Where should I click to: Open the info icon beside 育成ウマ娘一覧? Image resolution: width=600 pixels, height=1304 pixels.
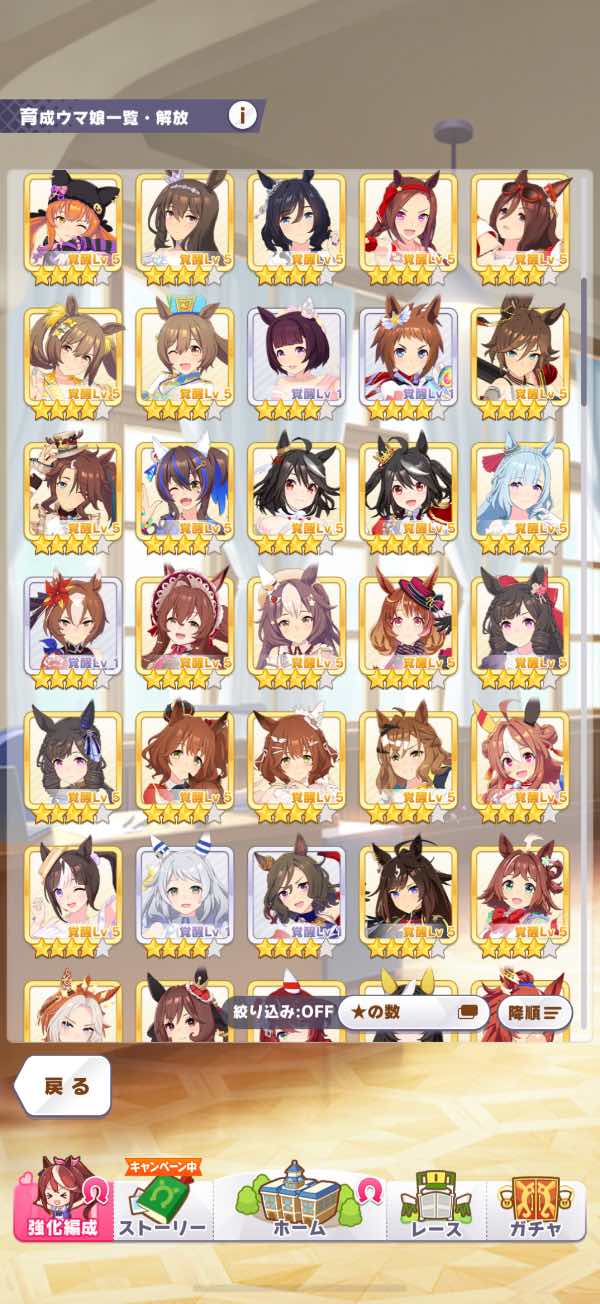coord(242,115)
